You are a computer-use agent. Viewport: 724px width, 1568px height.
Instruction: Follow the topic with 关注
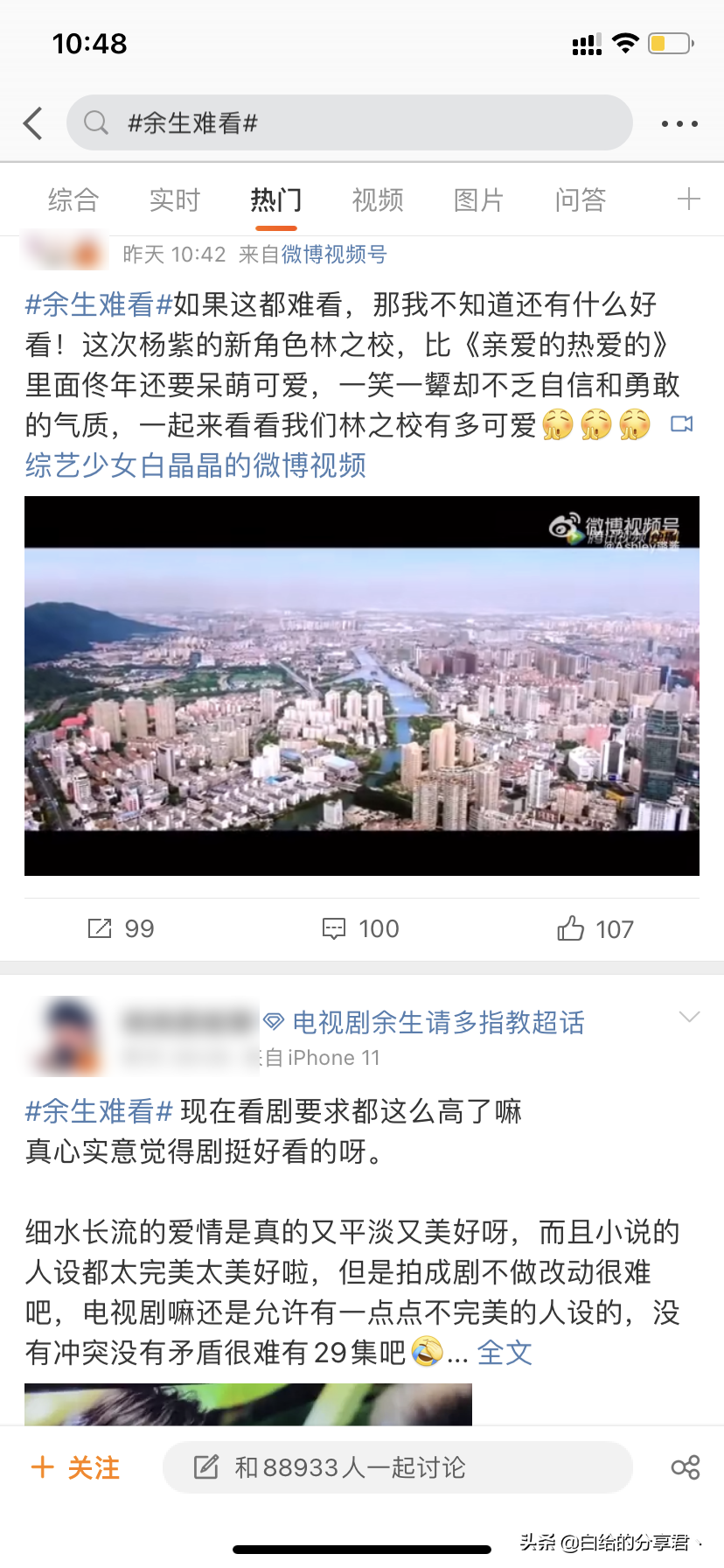[76, 1467]
